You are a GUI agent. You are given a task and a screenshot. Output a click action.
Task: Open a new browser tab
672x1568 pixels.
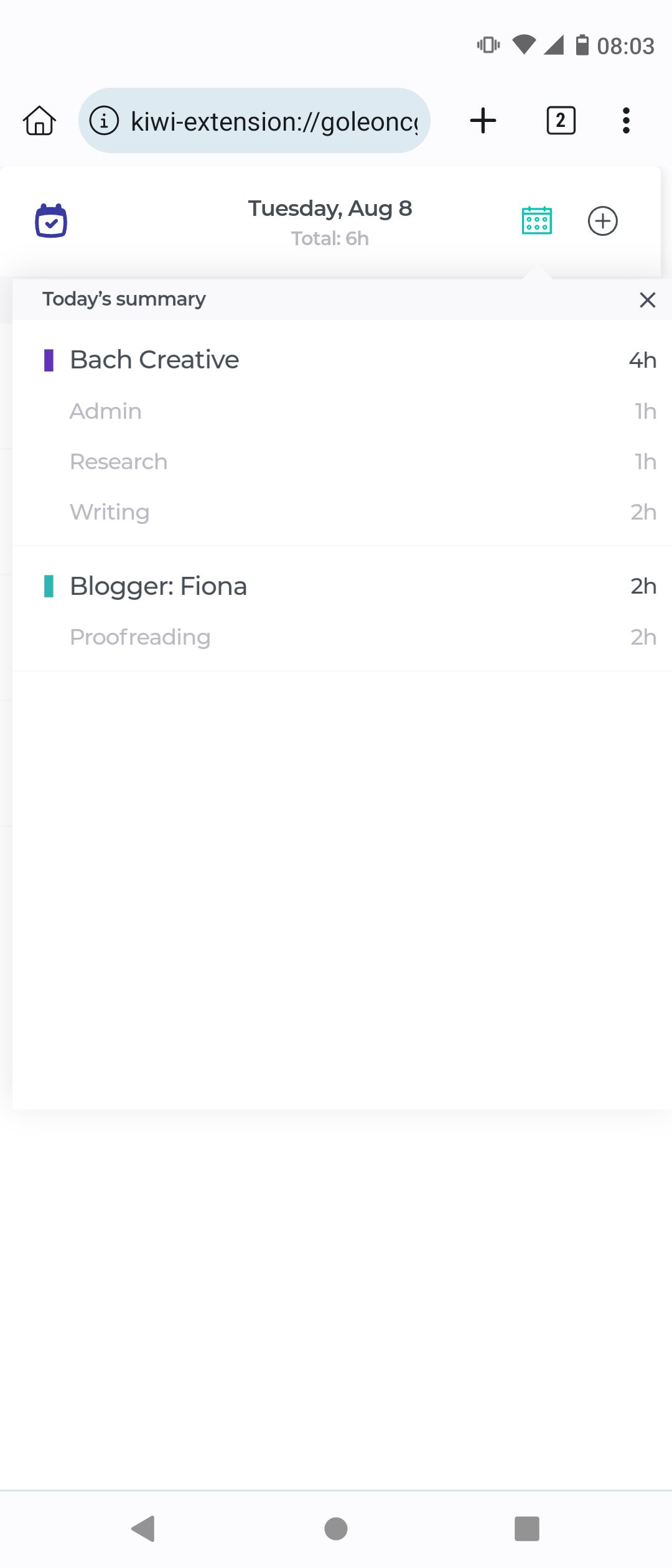click(x=483, y=121)
